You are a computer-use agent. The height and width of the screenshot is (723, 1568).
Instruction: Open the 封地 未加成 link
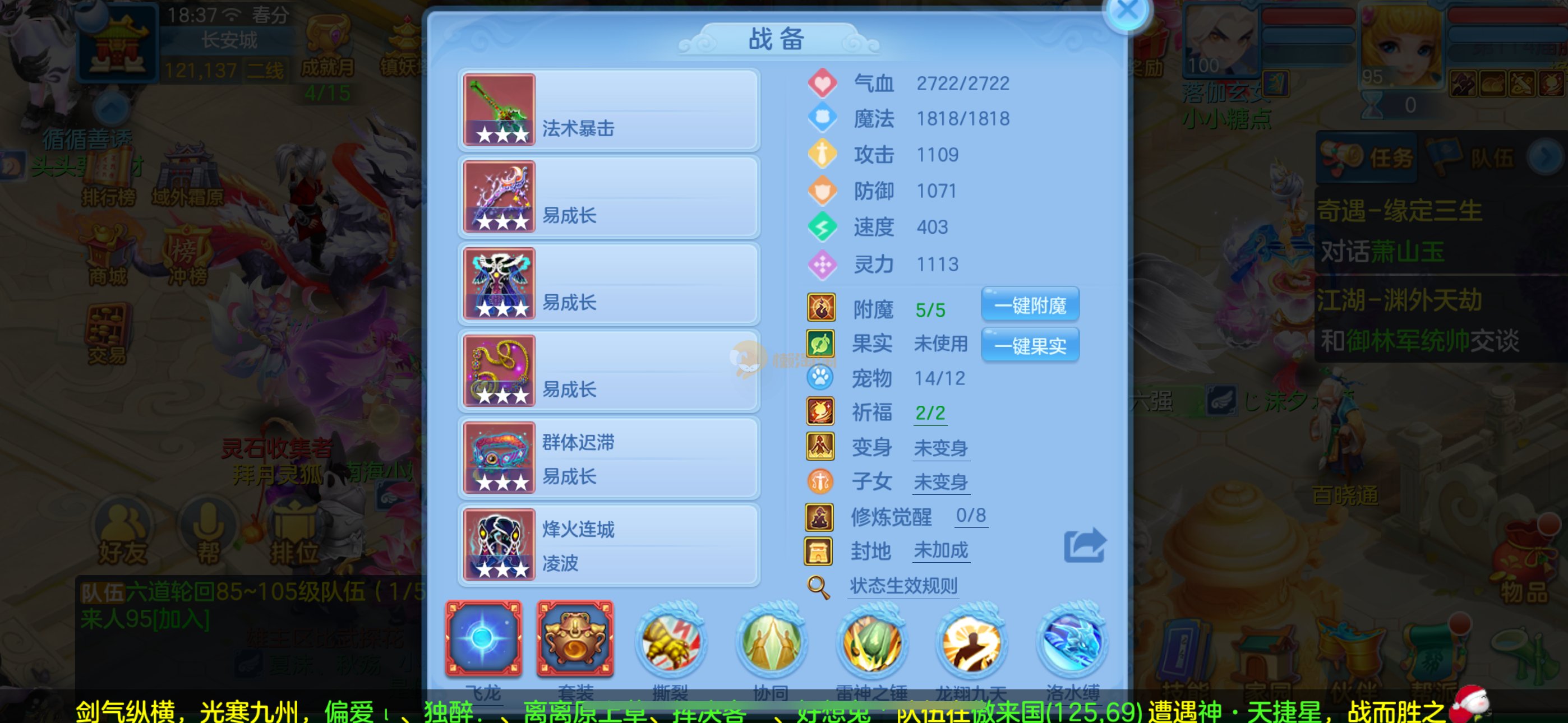940,551
